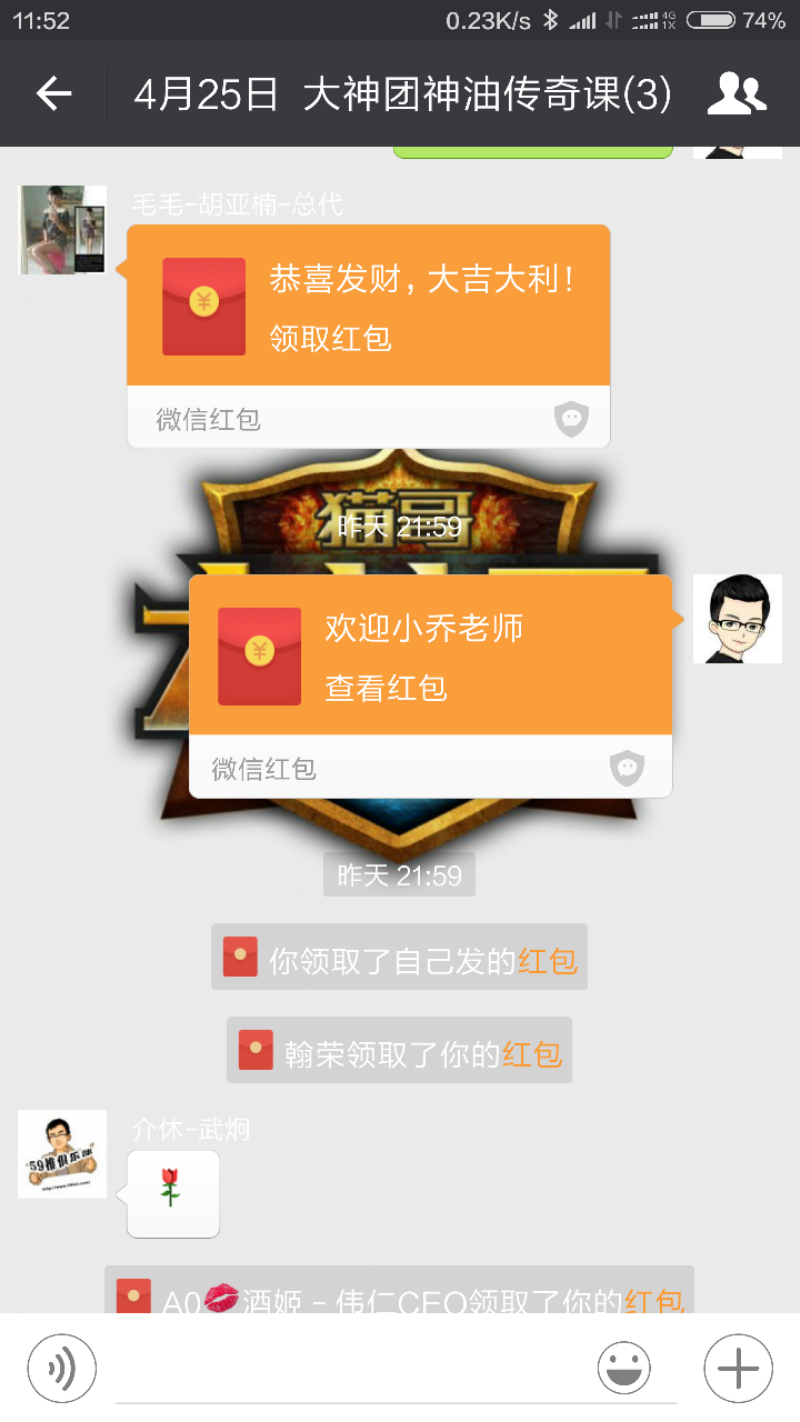Open the 恭喜发财 red packet from 毛毛
Screen dimensions: 800x1422
click(x=368, y=306)
